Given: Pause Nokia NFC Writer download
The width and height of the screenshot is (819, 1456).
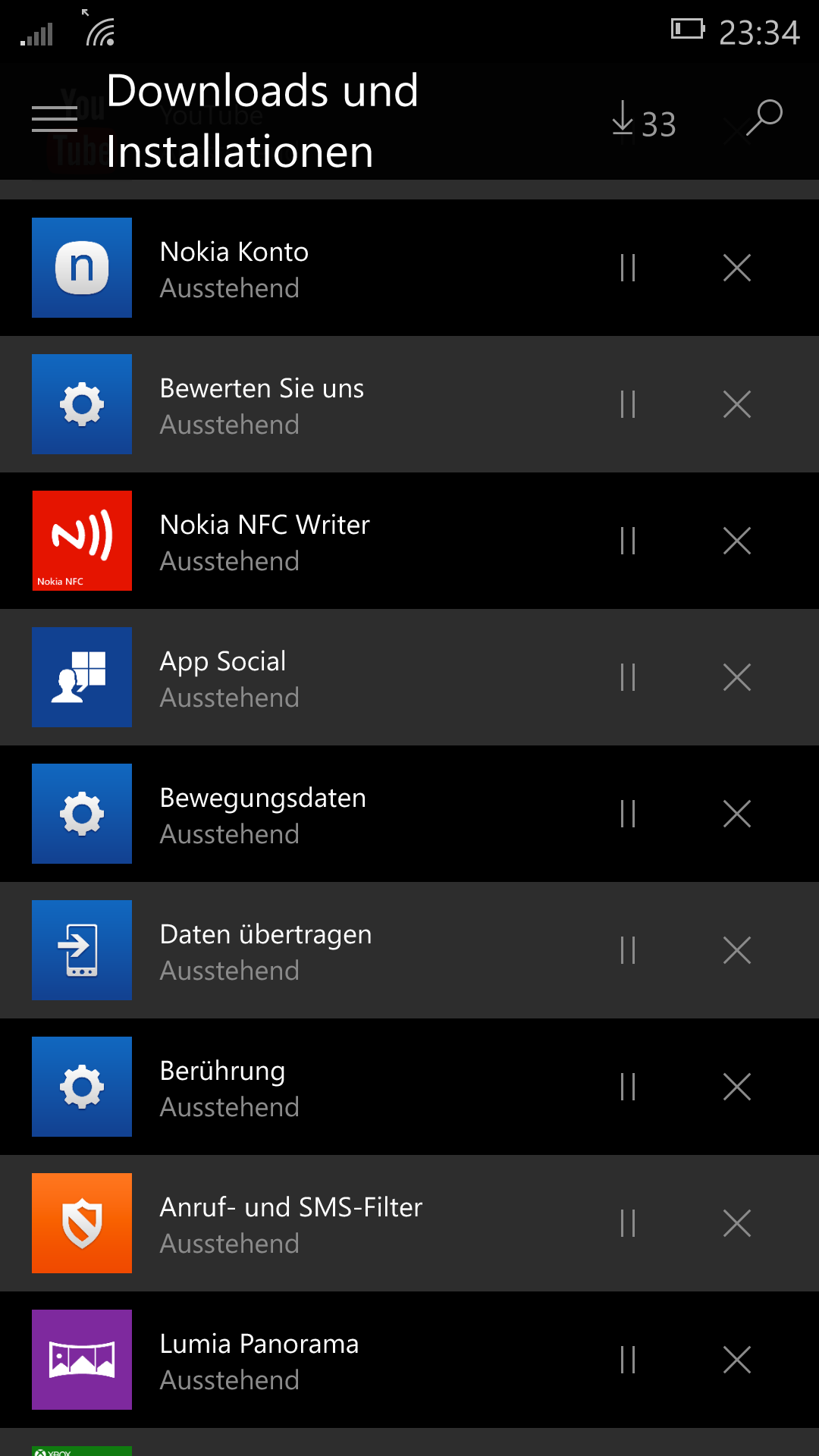Looking at the screenshot, I should coord(628,541).
